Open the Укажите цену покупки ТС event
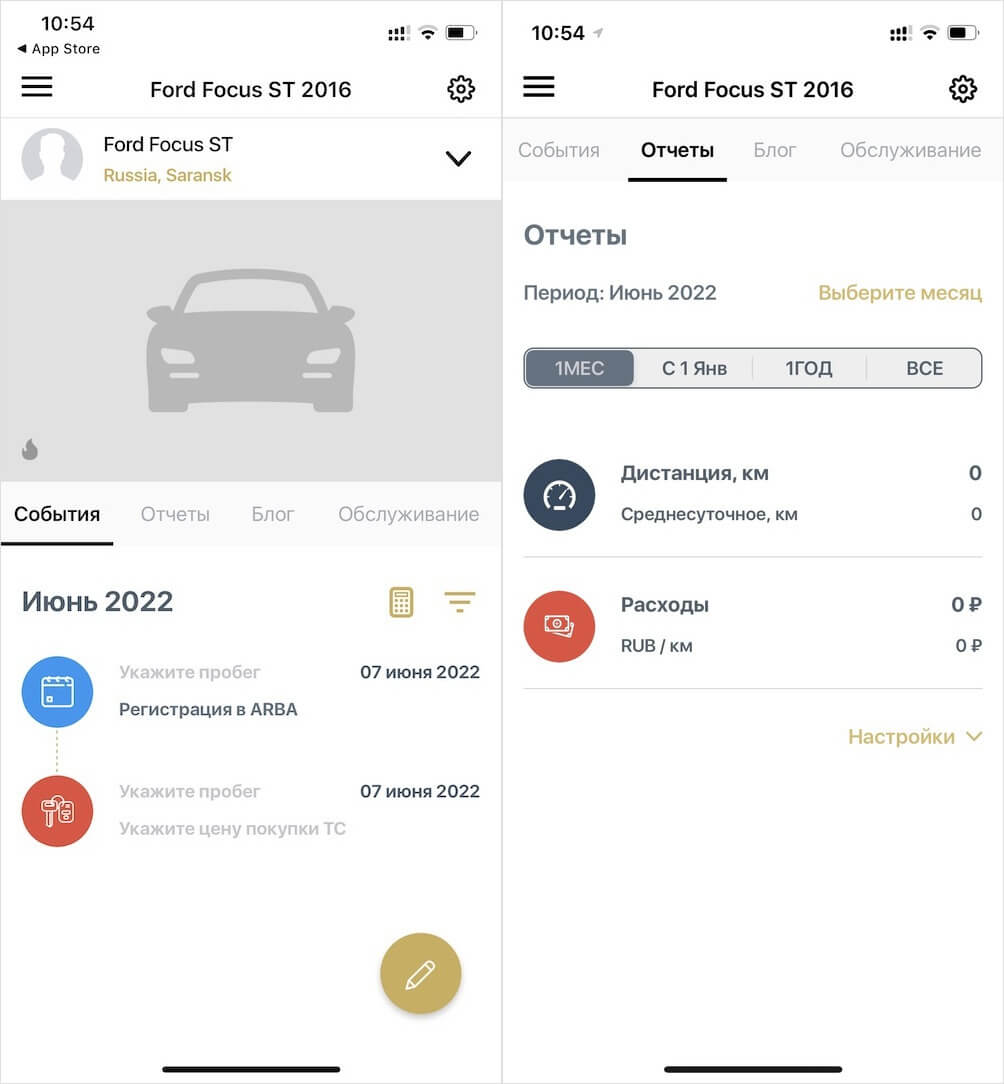Viewport: 1004px width, 1084px height. coord(232,829)
